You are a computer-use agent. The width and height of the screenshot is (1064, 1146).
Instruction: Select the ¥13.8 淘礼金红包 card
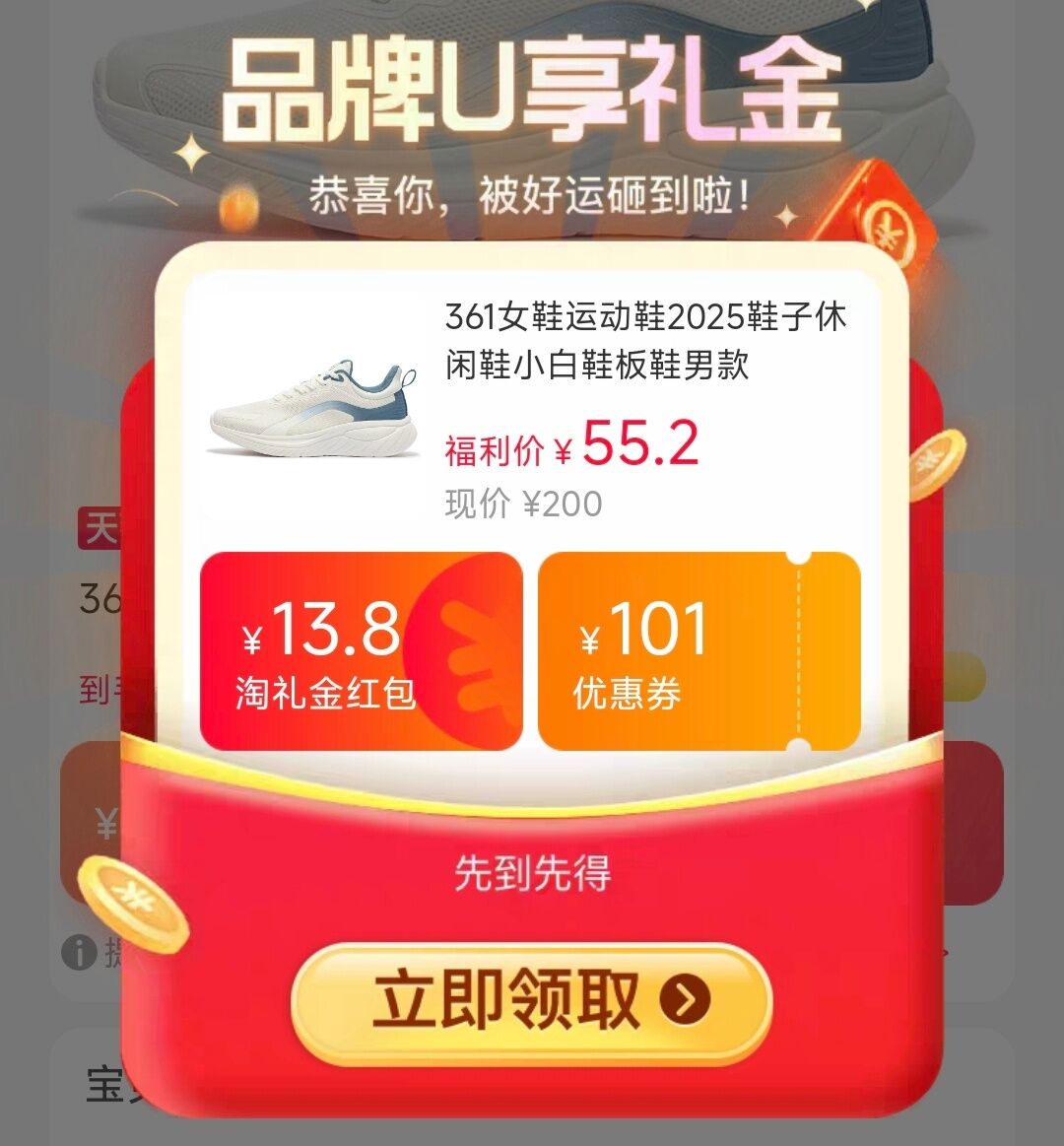pyautogui.click(x=361, y=651)
